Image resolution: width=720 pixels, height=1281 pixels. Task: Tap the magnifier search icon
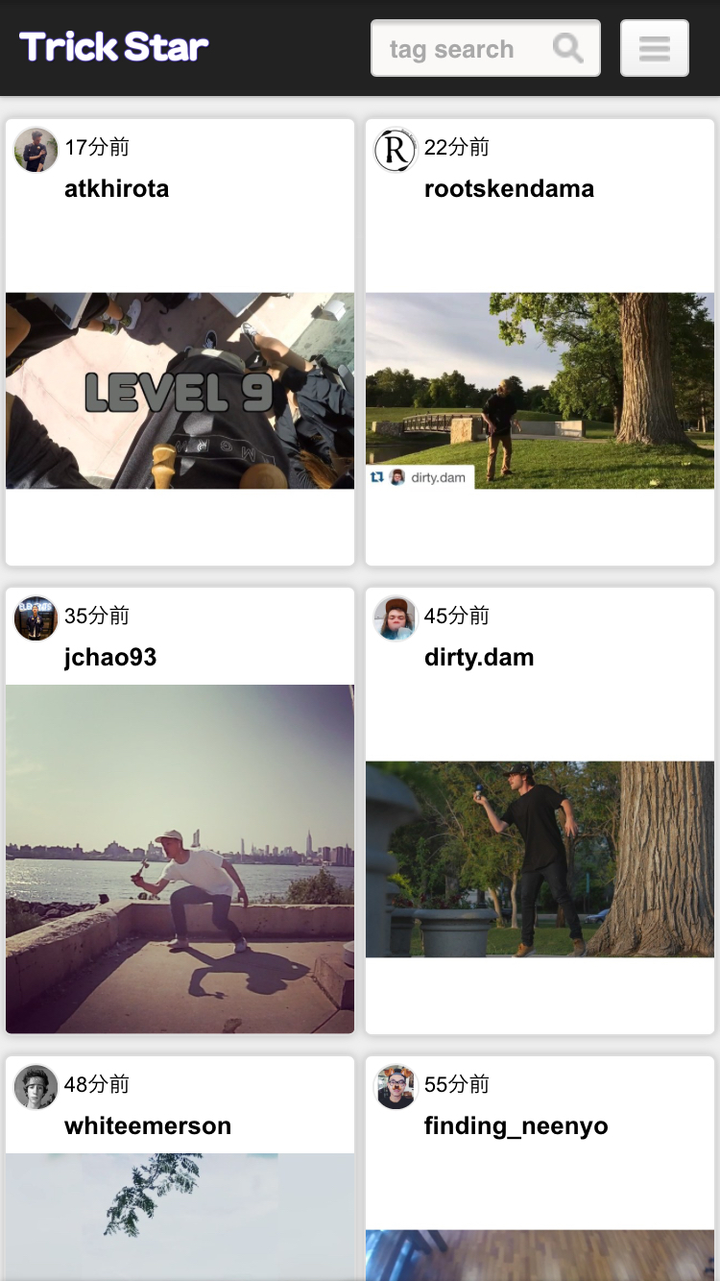568,48
